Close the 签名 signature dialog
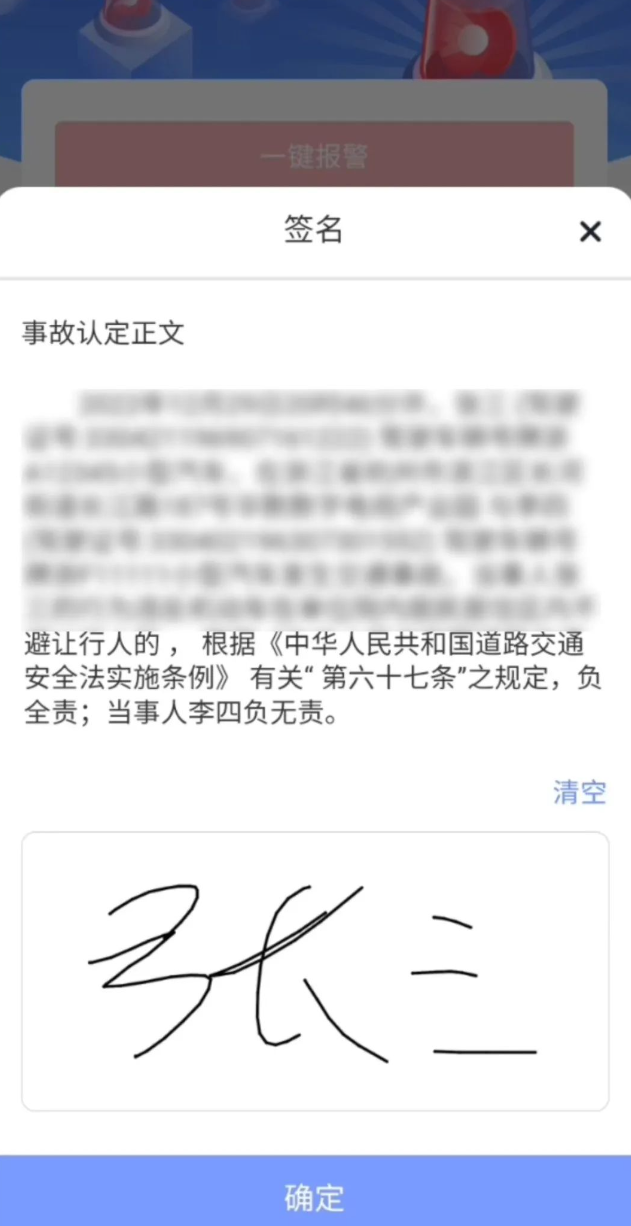631x1226 pixels. [x=590, y=232]
